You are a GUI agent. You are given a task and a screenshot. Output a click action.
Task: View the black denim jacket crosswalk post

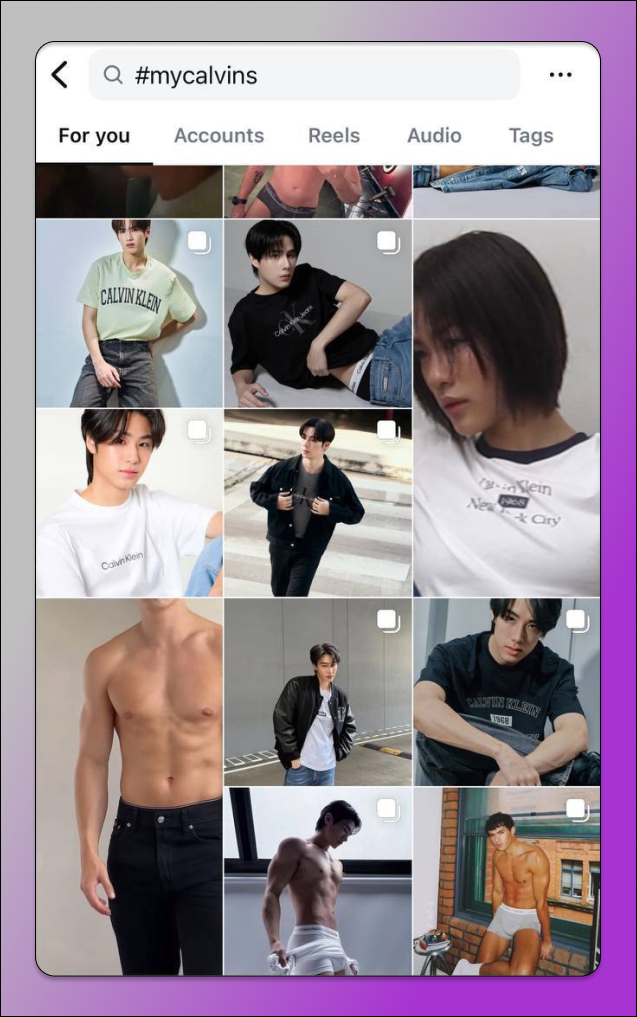[x=317, y=503]
